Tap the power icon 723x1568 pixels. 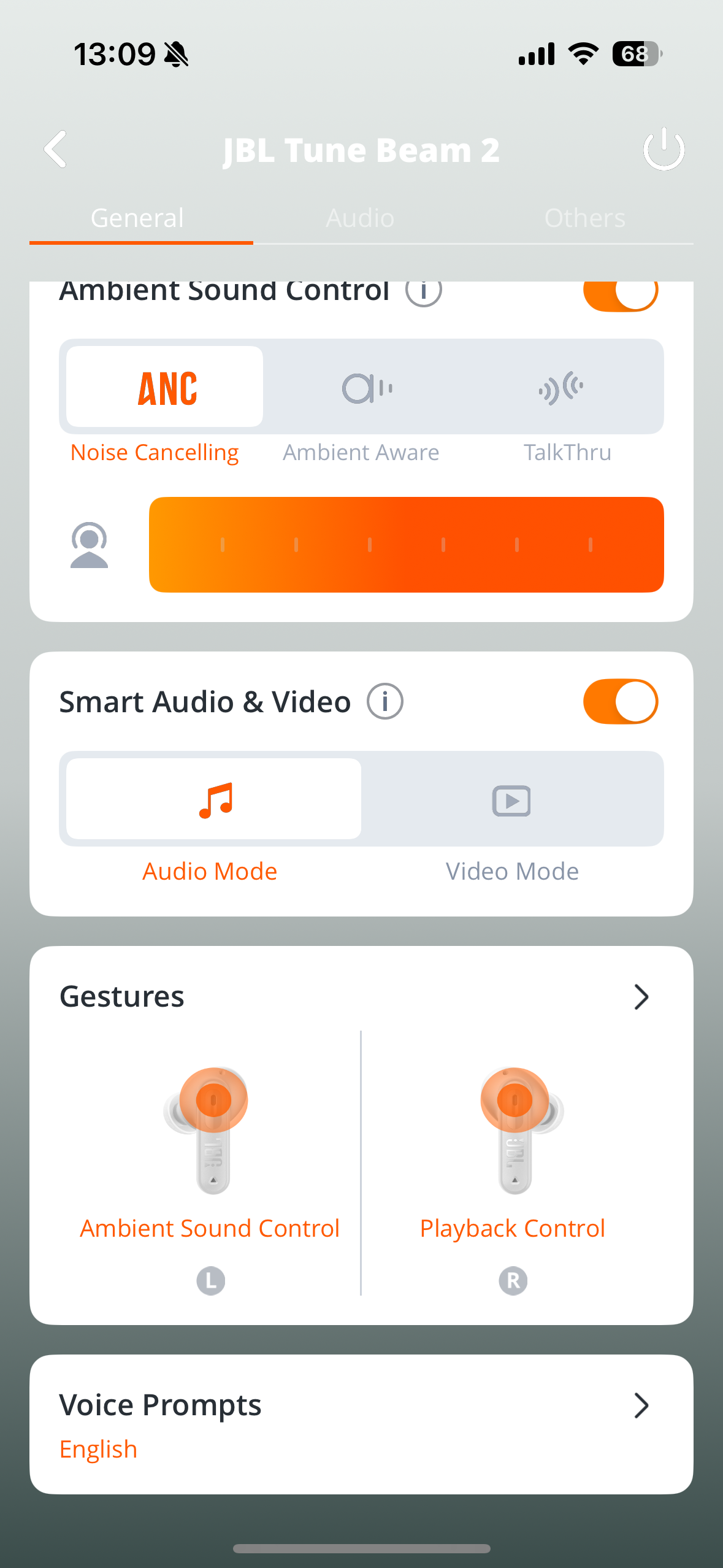pyautogui.click(x=664, y=149)
